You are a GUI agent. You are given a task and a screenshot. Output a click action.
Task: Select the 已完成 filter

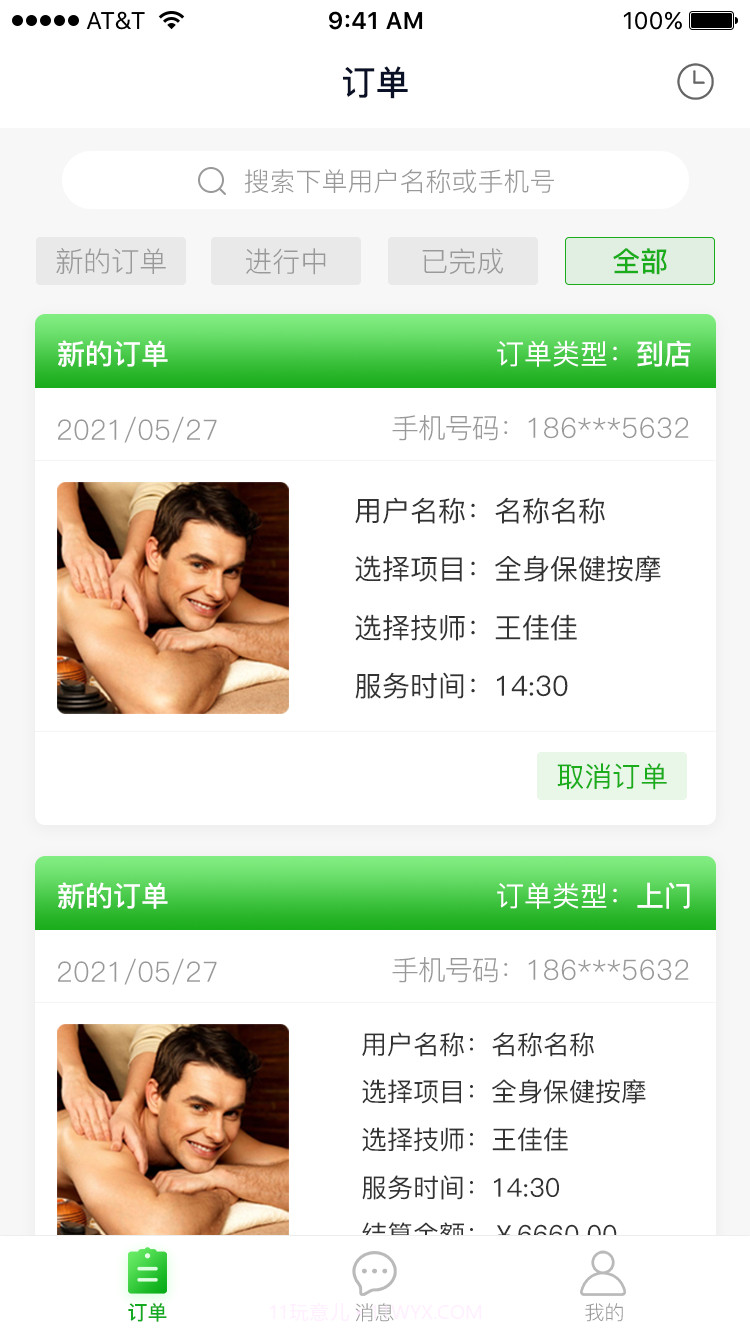click(x=462, y=261)
